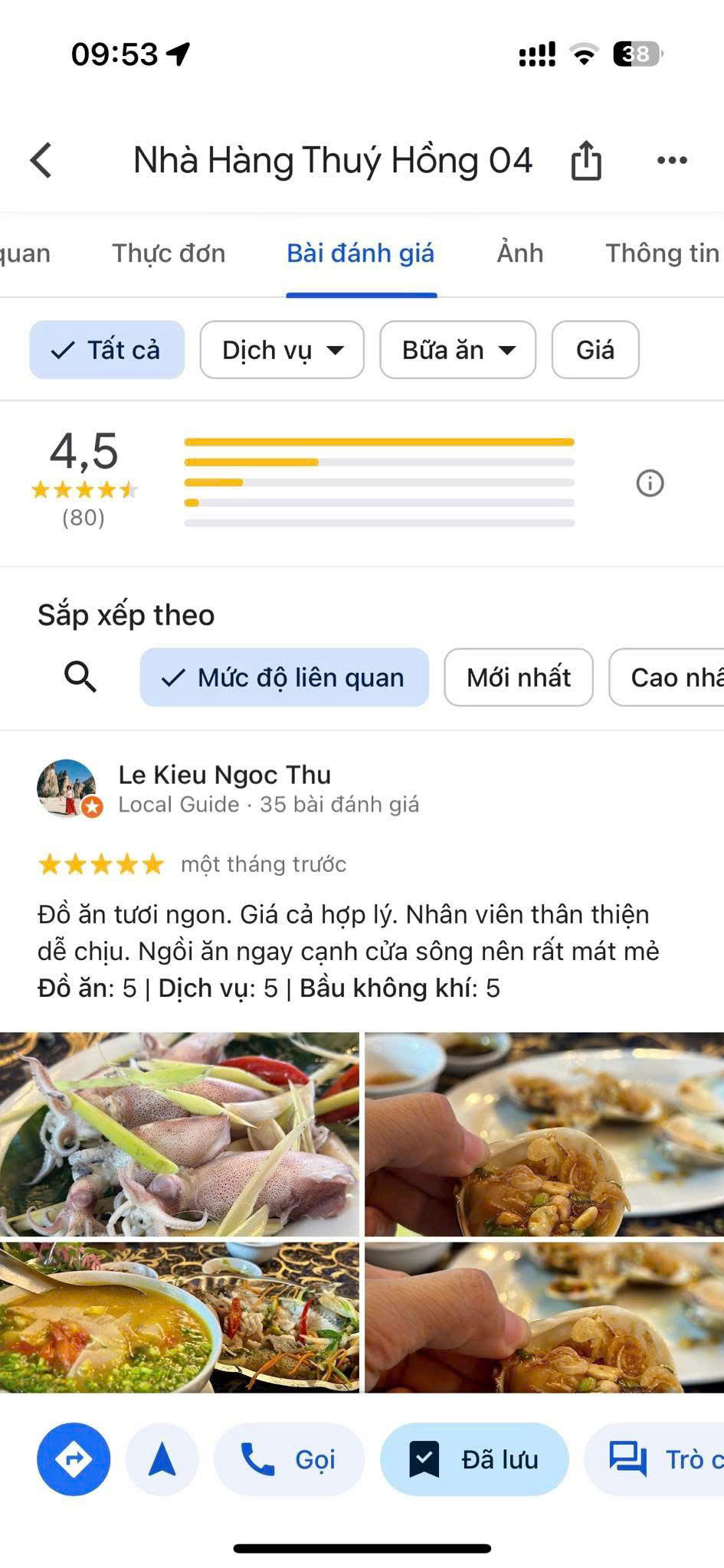Switch to the Thực đơn tab
Viewport: 724px width, 1568px height.
coord(169,253)
